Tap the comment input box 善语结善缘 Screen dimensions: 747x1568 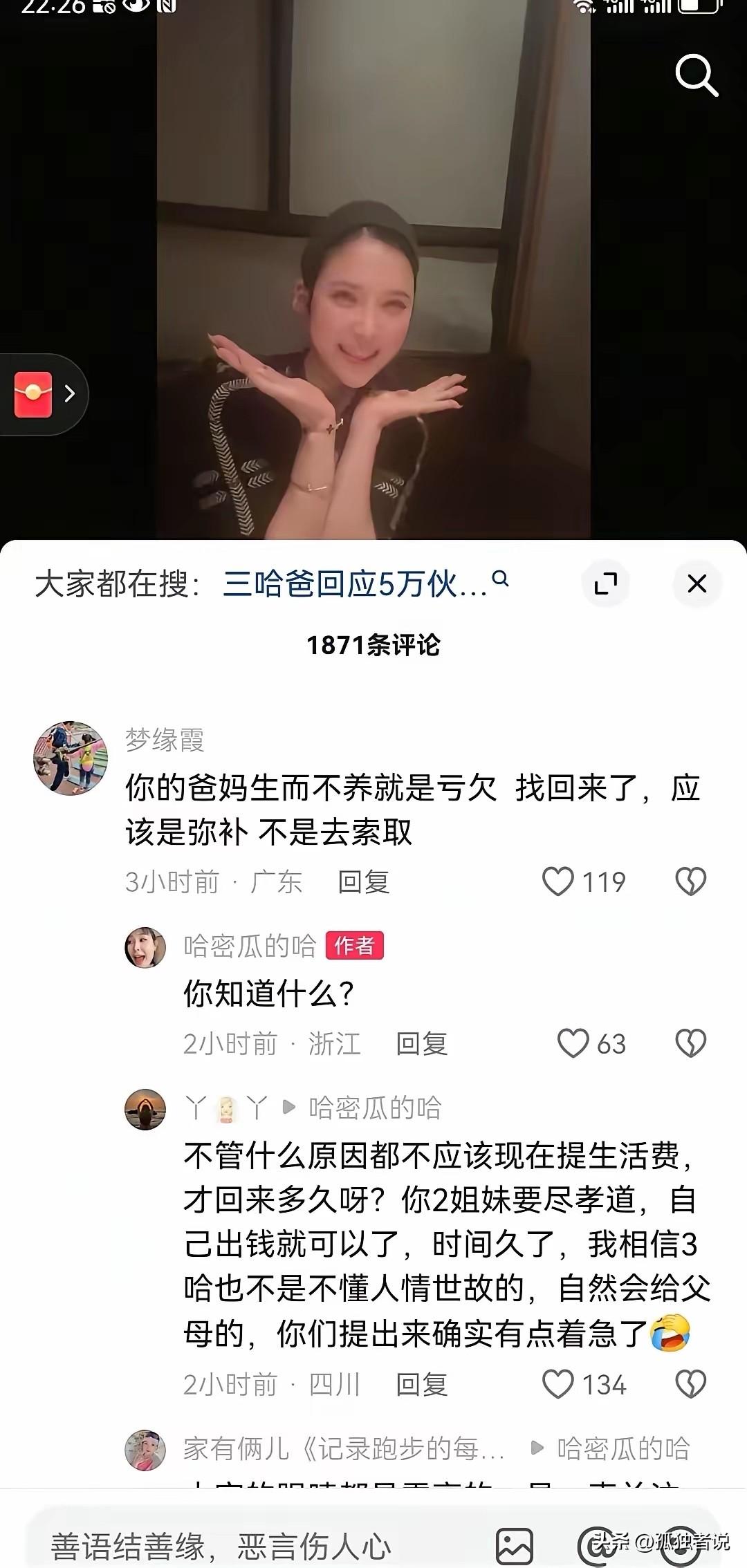coord(221,1546)
